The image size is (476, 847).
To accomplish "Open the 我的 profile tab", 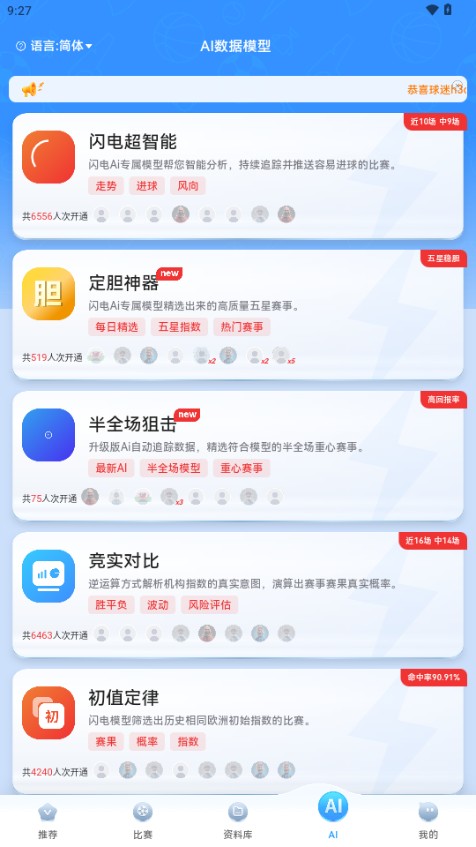I will click(428, 821).
